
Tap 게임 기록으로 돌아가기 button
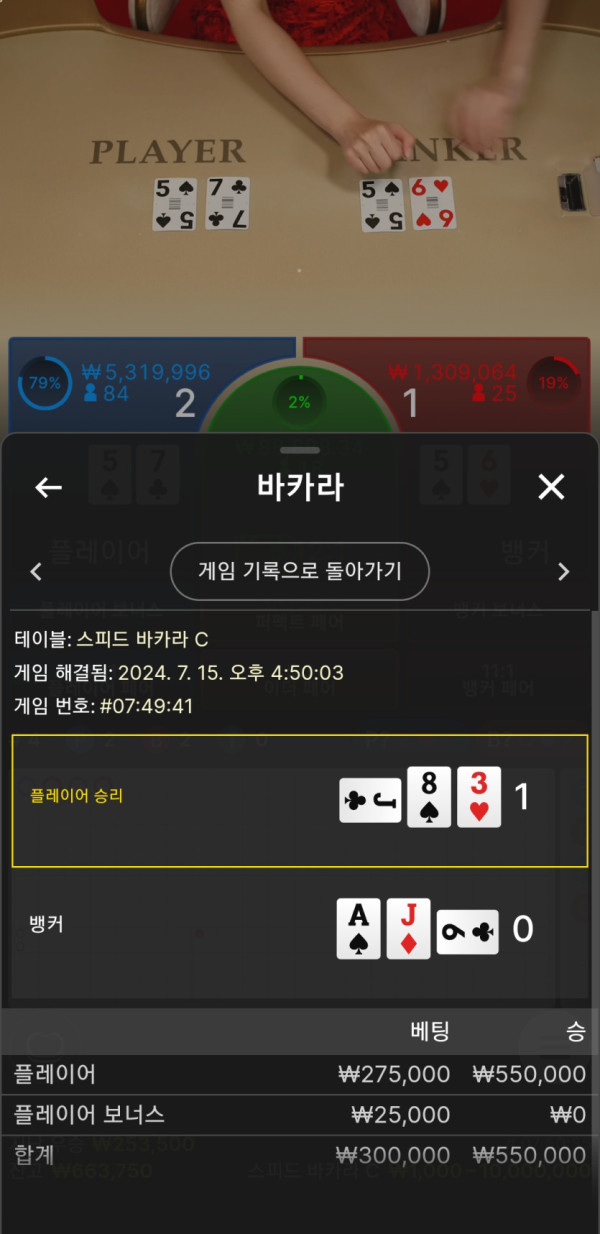click(x=300, y=571)
